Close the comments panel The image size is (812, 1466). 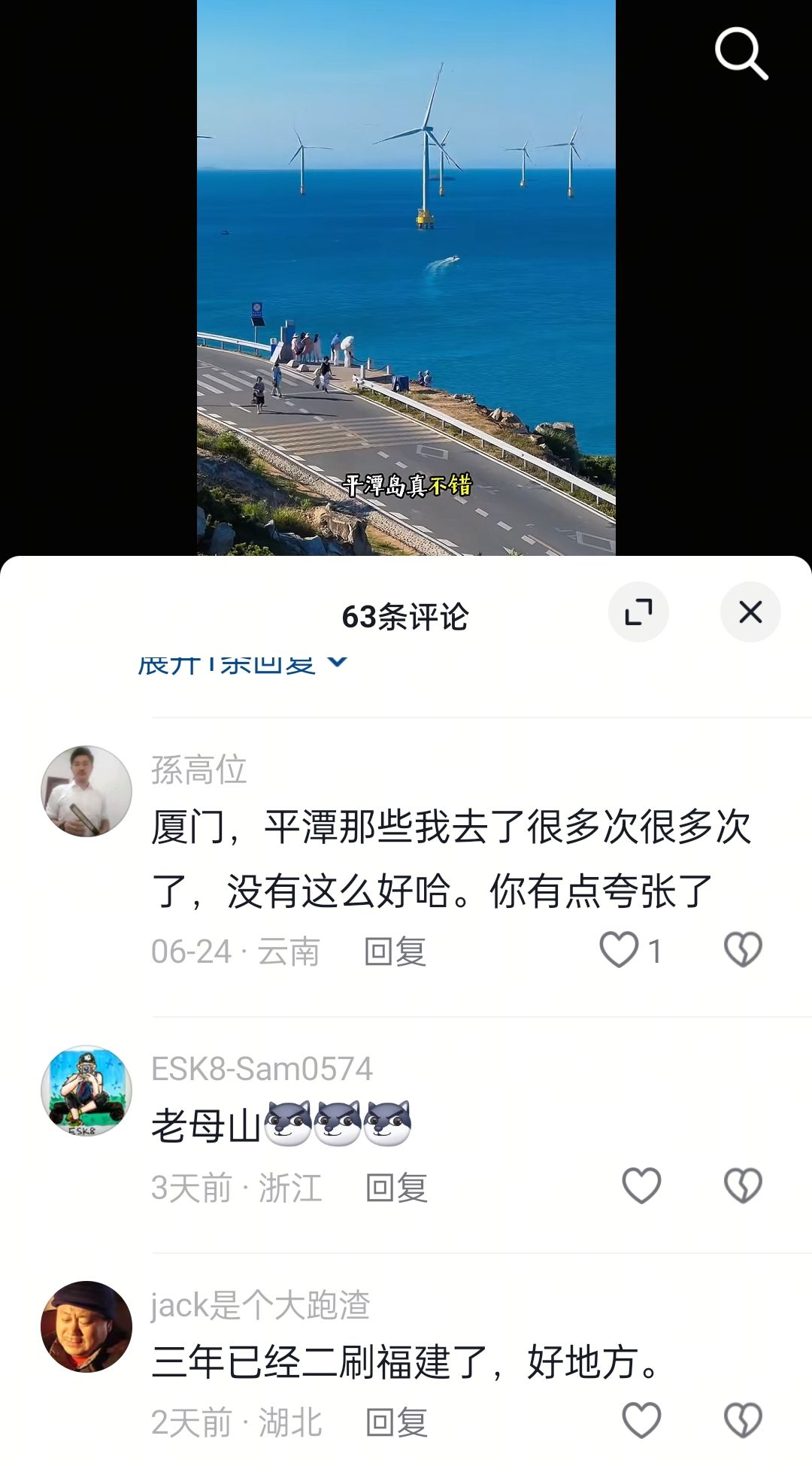750,612
